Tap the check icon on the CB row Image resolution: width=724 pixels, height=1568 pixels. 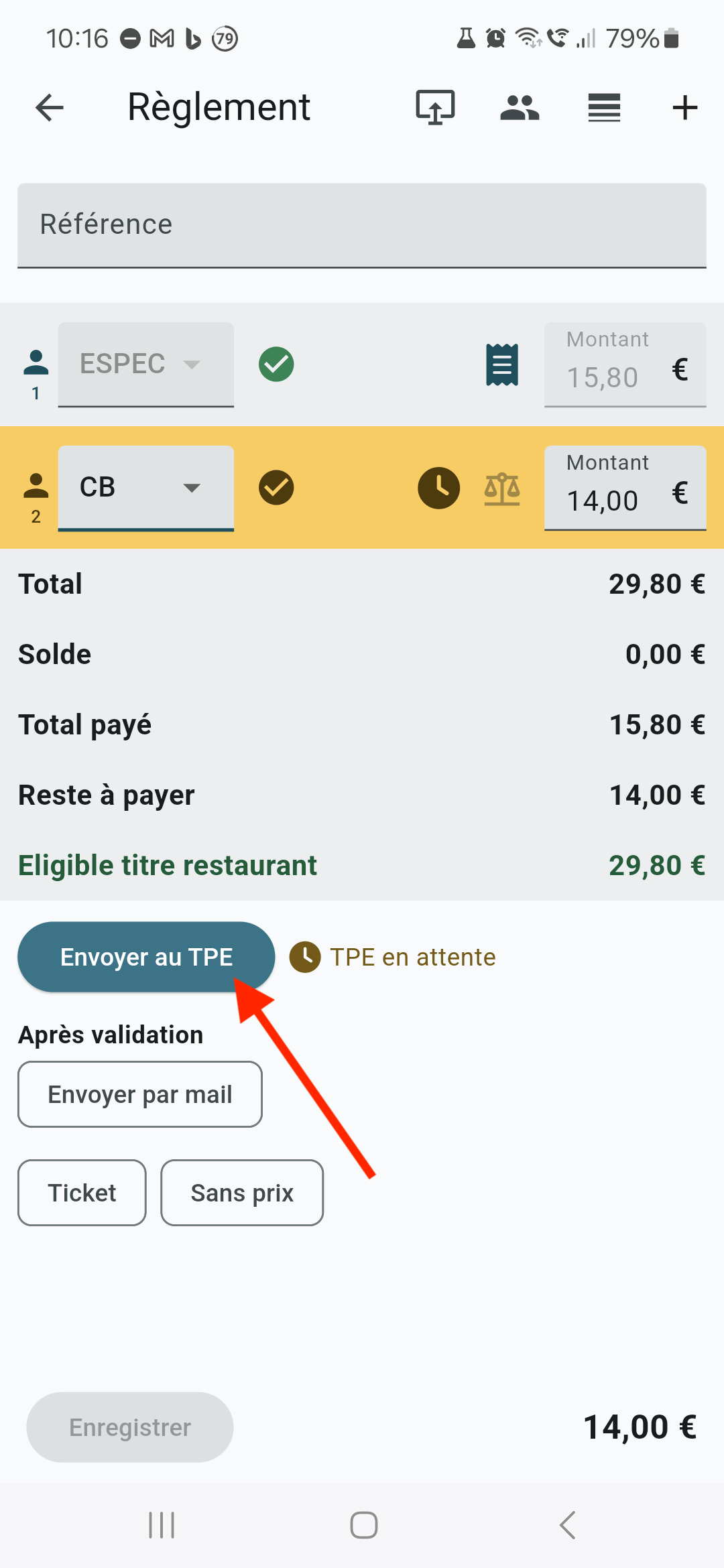pos(276,487)
